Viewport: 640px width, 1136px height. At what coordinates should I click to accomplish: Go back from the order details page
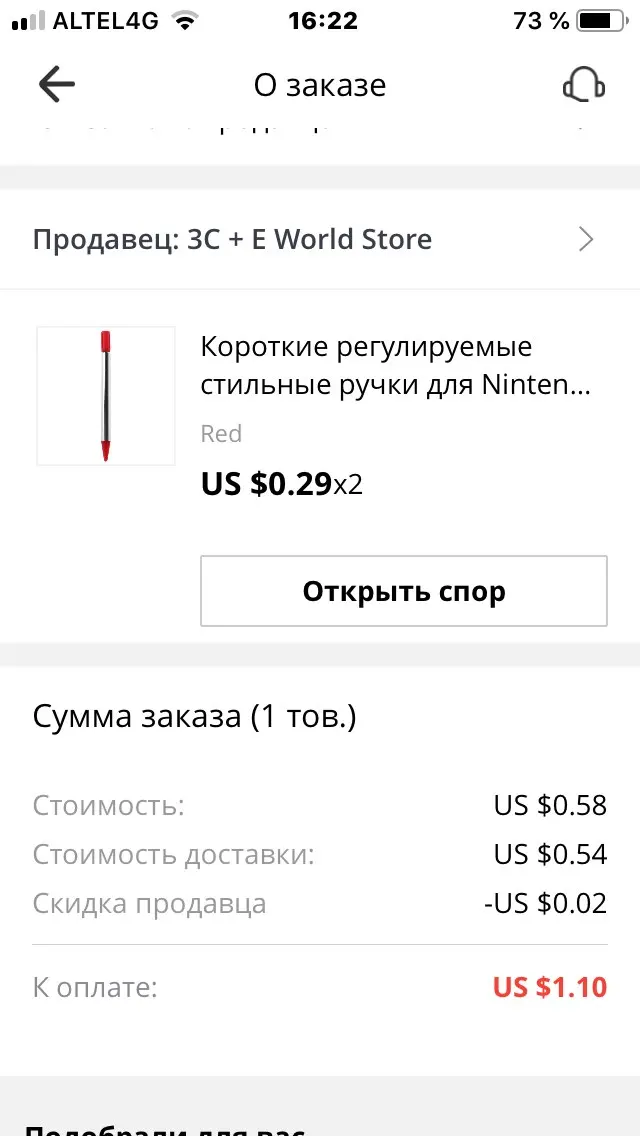click(56, 85)
